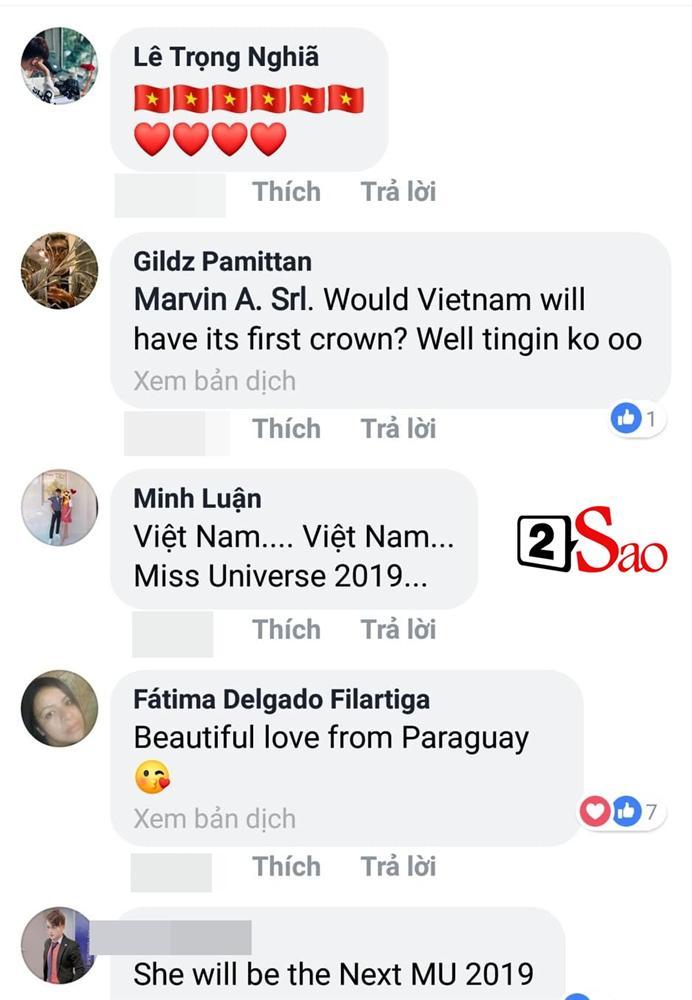Reply to Fátima Delgado Filartiga's comment
This screenshot has width=692, height=1000.
[x=398, y=865]
